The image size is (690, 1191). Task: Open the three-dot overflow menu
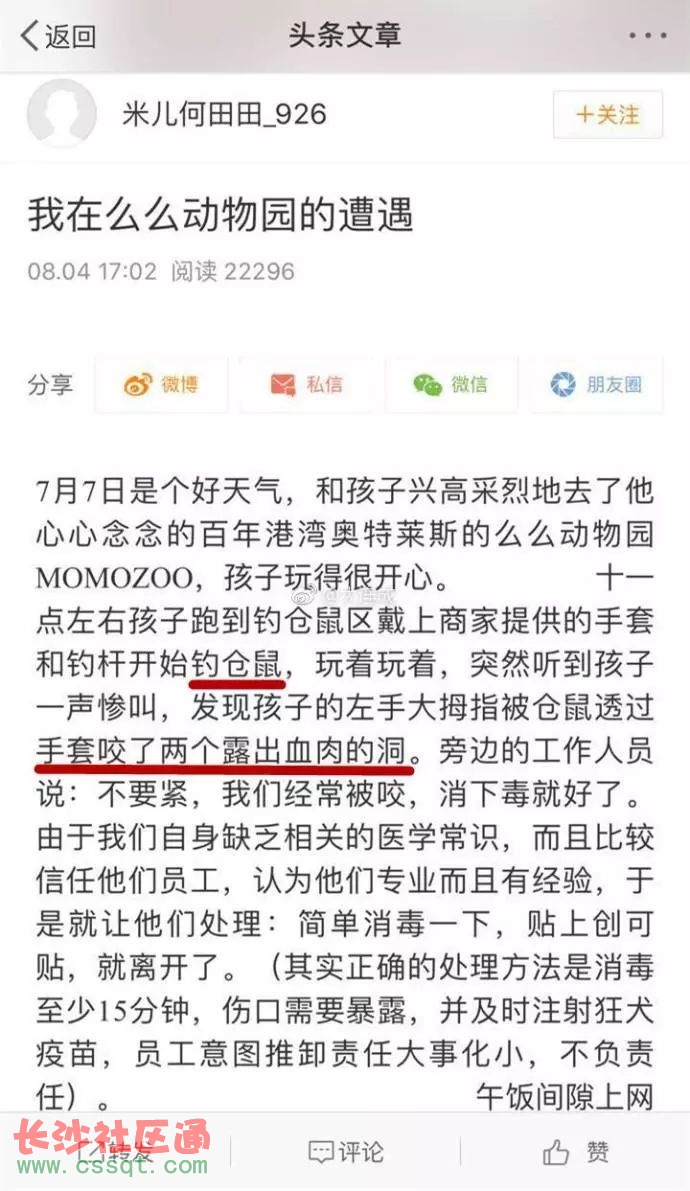coord(647,37)
